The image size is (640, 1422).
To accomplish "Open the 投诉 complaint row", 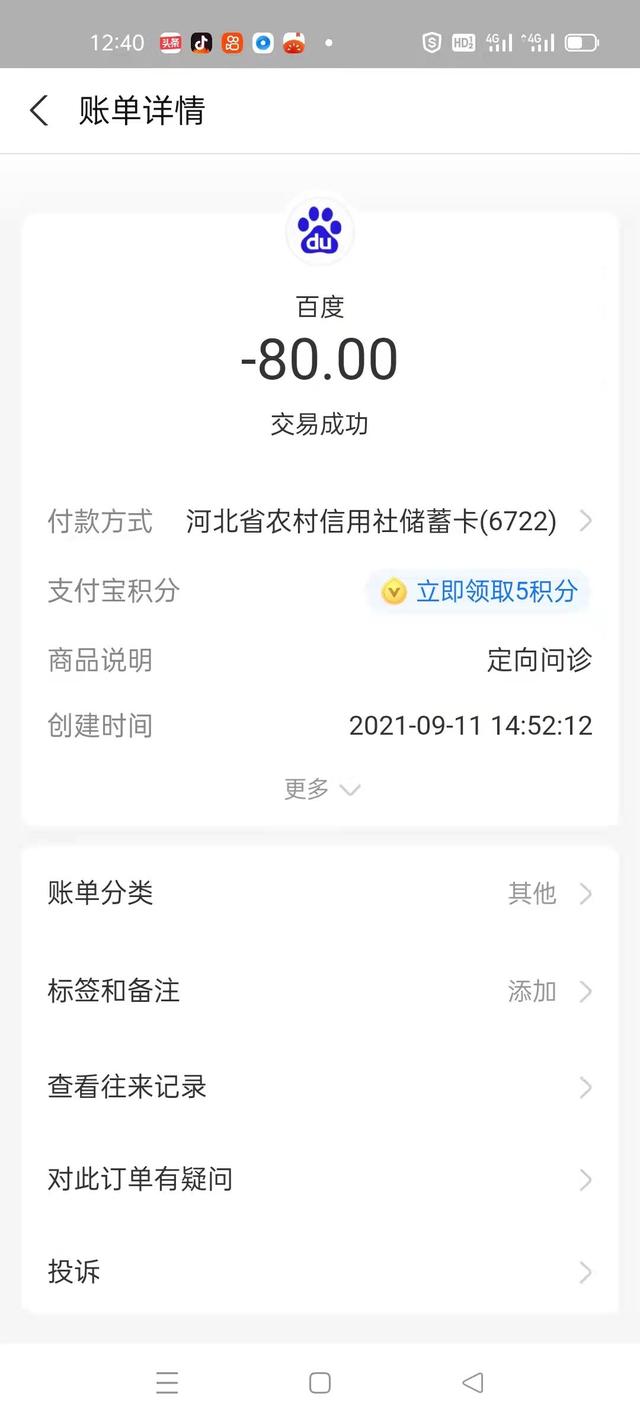I will pyautogui.click(x=320, y=1272).
